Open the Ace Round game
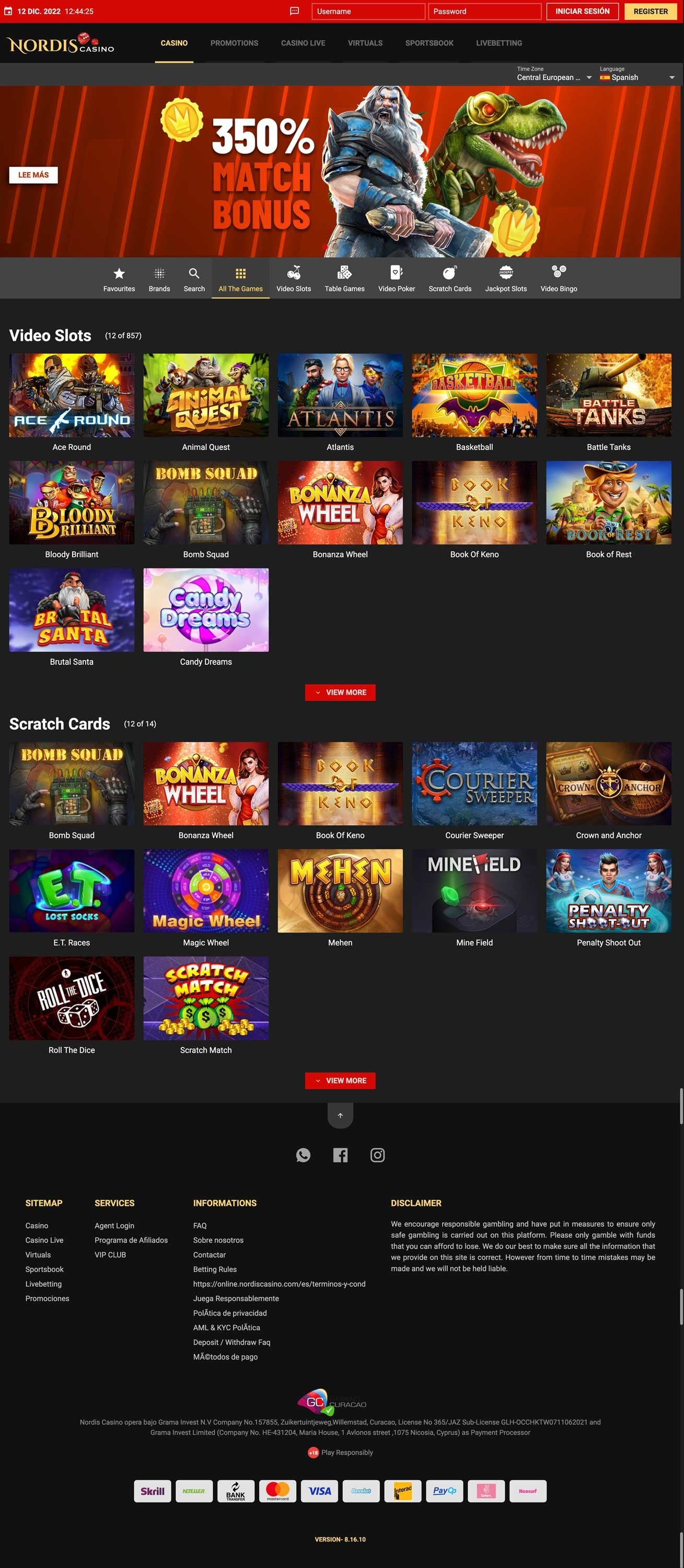 (72, 396)
